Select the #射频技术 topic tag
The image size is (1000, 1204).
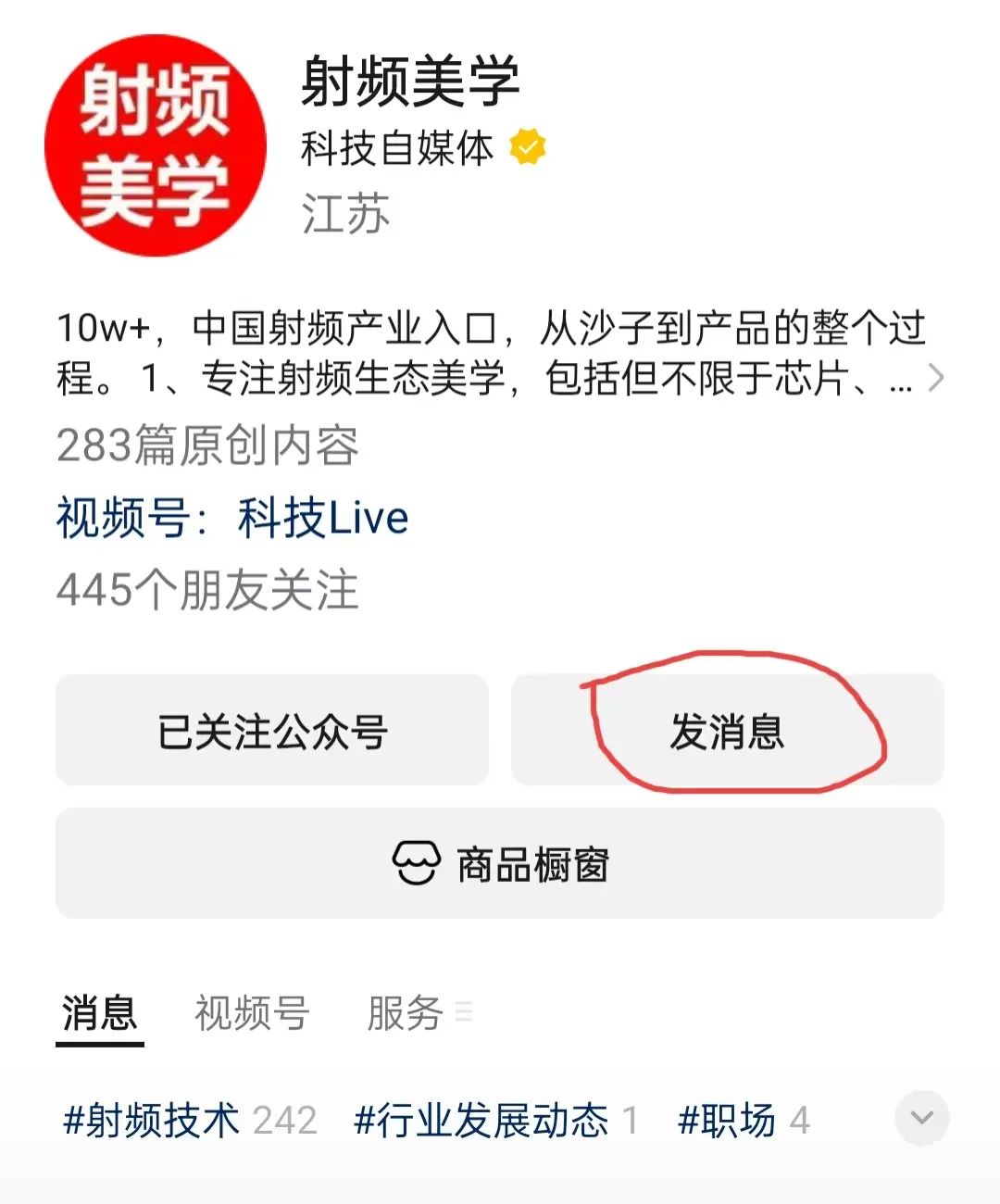click(x=189, y=1121)
